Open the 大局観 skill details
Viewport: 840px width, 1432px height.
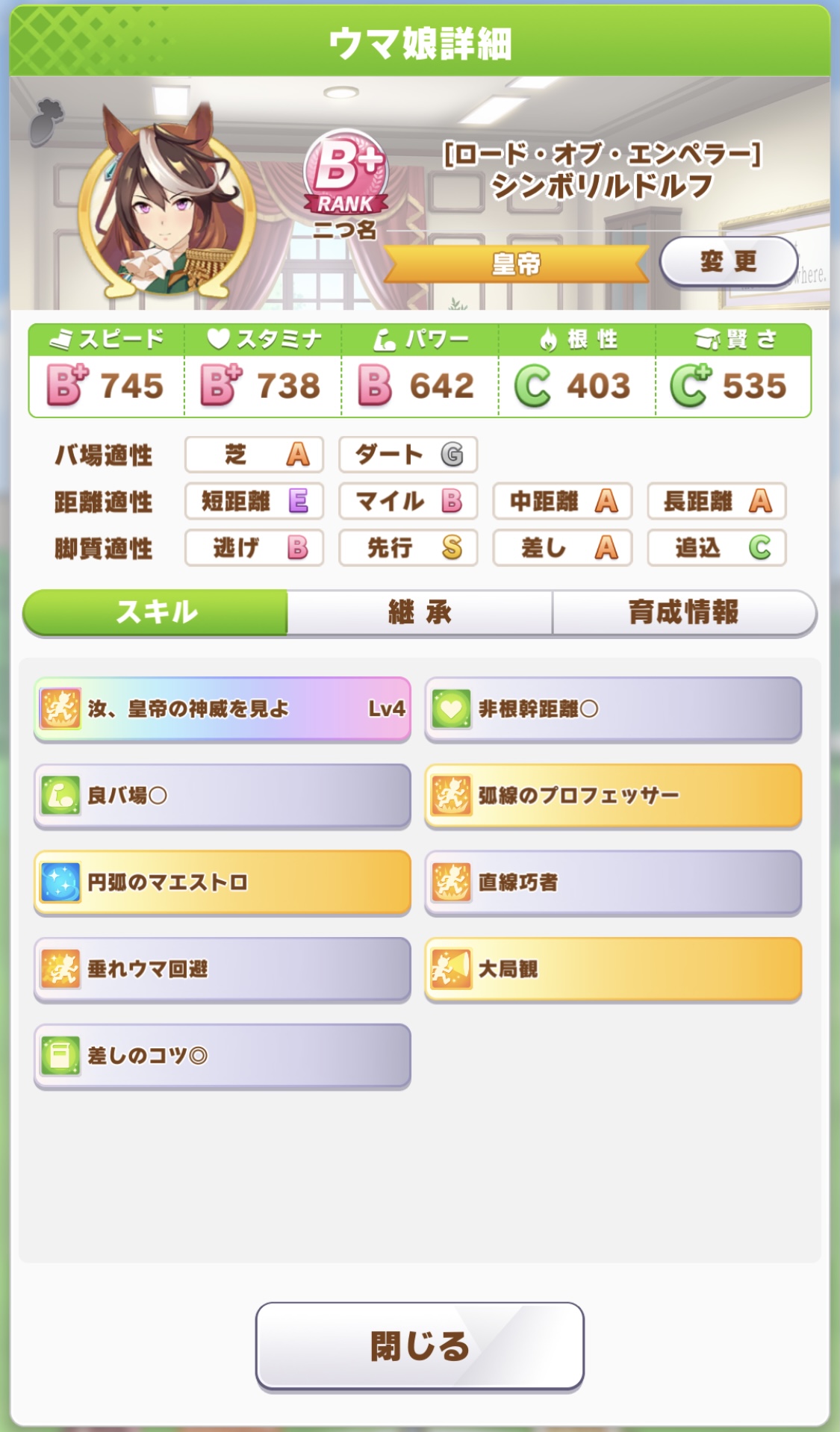pos(613,968)
